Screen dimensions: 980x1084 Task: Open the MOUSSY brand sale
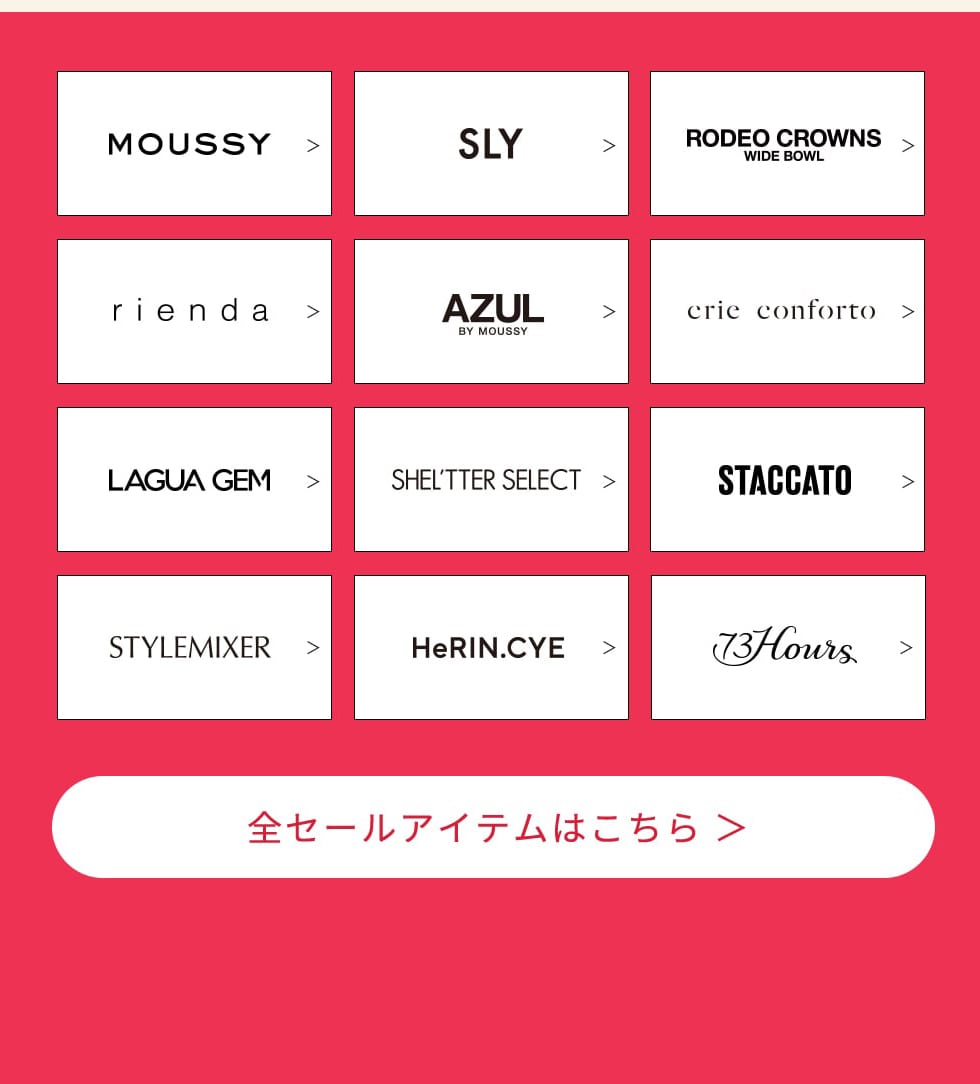point(194,144)
